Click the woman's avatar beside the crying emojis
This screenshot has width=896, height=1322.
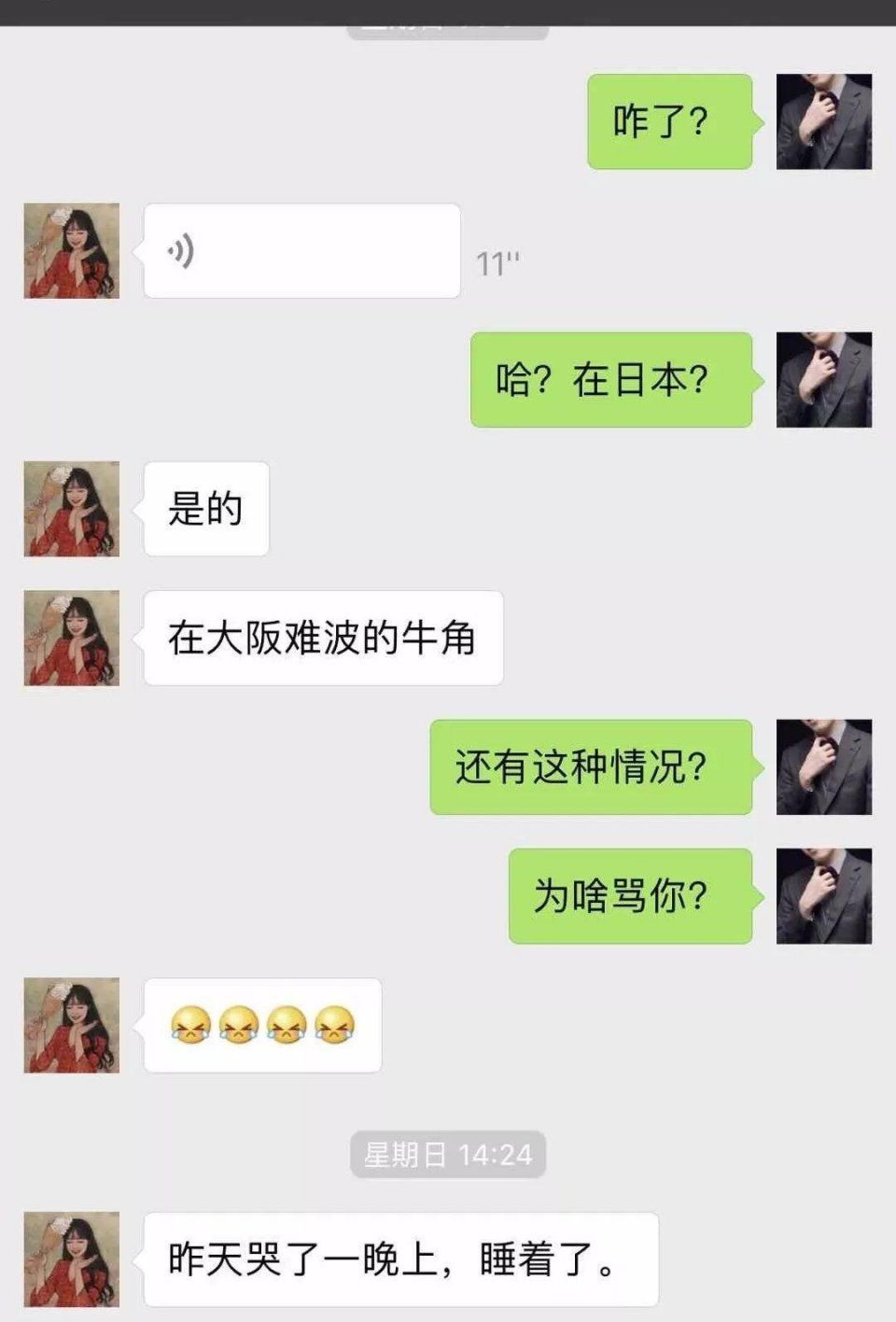71,1022
